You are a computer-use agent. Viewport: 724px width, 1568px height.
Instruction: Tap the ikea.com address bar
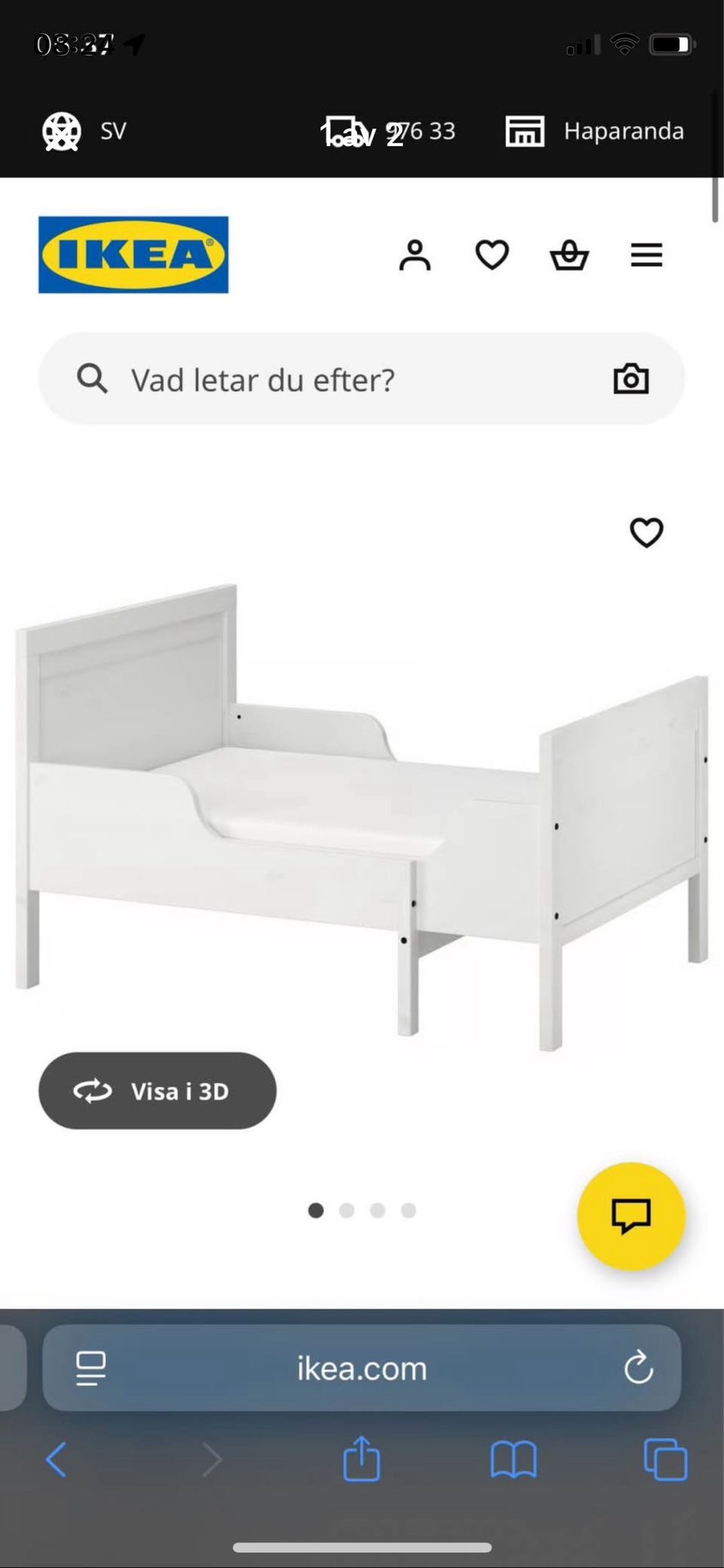[x=362, y=1368]
